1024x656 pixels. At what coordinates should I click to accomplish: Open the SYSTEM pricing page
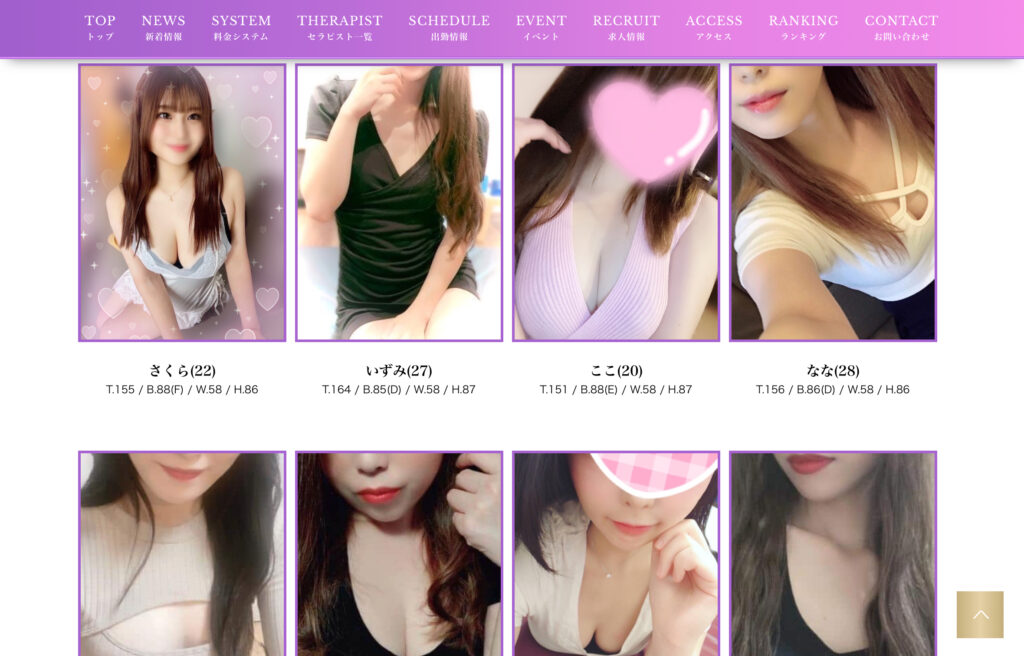click(x=241, y=27)
